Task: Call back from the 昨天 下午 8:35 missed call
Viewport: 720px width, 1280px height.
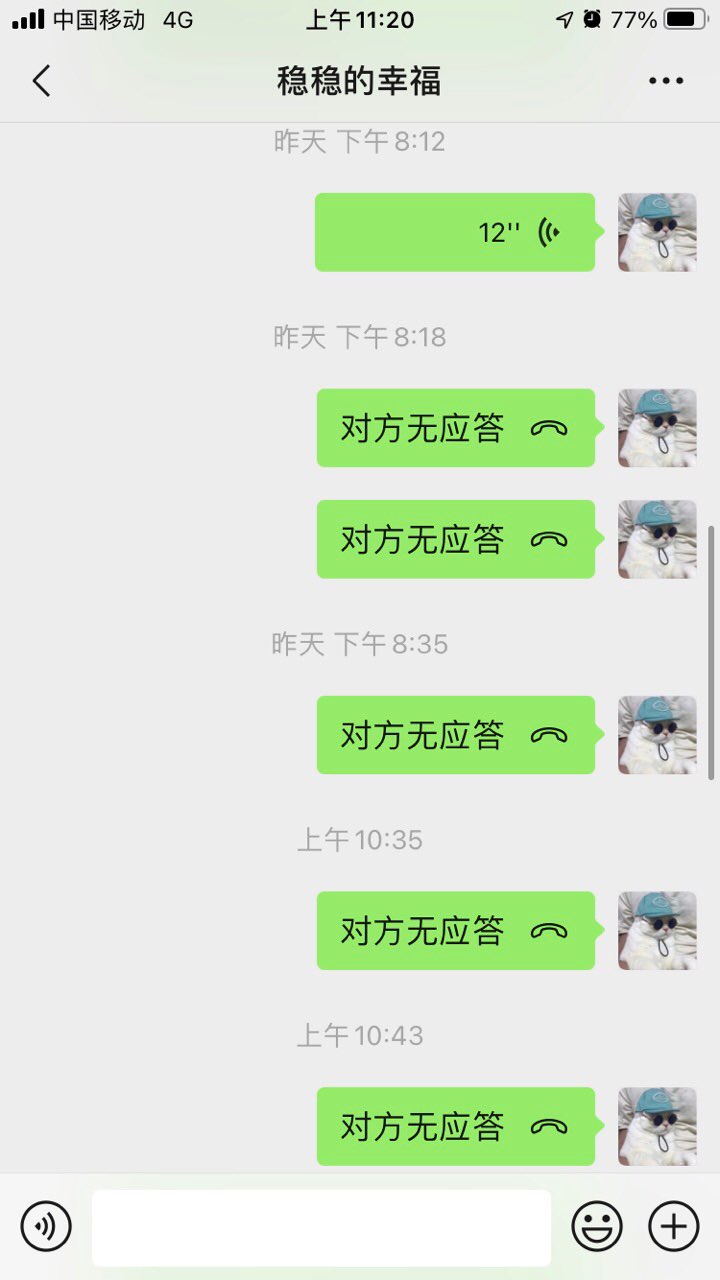Action: pos(455,735)
